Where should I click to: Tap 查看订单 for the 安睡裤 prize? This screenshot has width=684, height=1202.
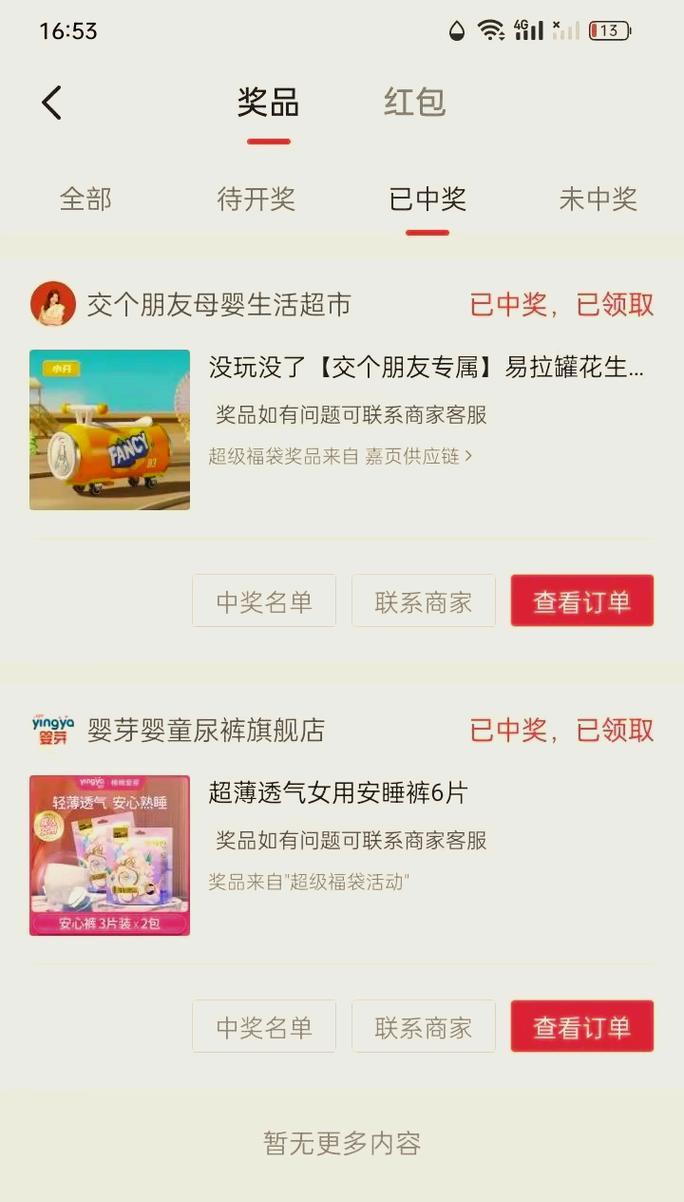[x=582, y=1027]
